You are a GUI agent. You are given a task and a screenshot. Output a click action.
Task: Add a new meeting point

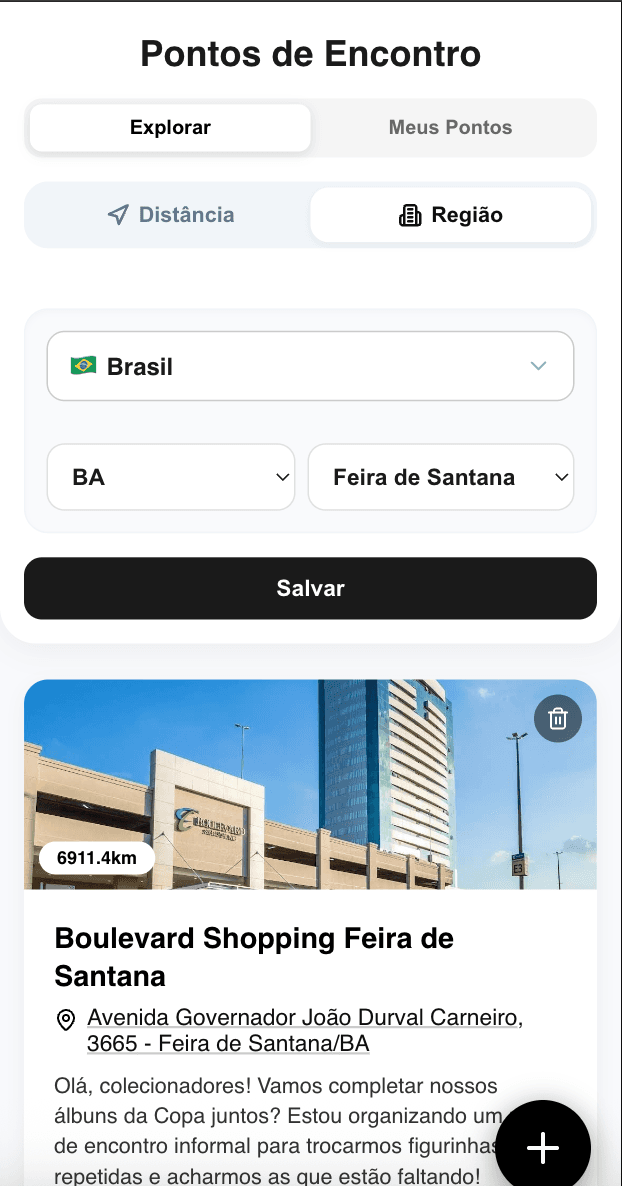[x=543, y=1147]
